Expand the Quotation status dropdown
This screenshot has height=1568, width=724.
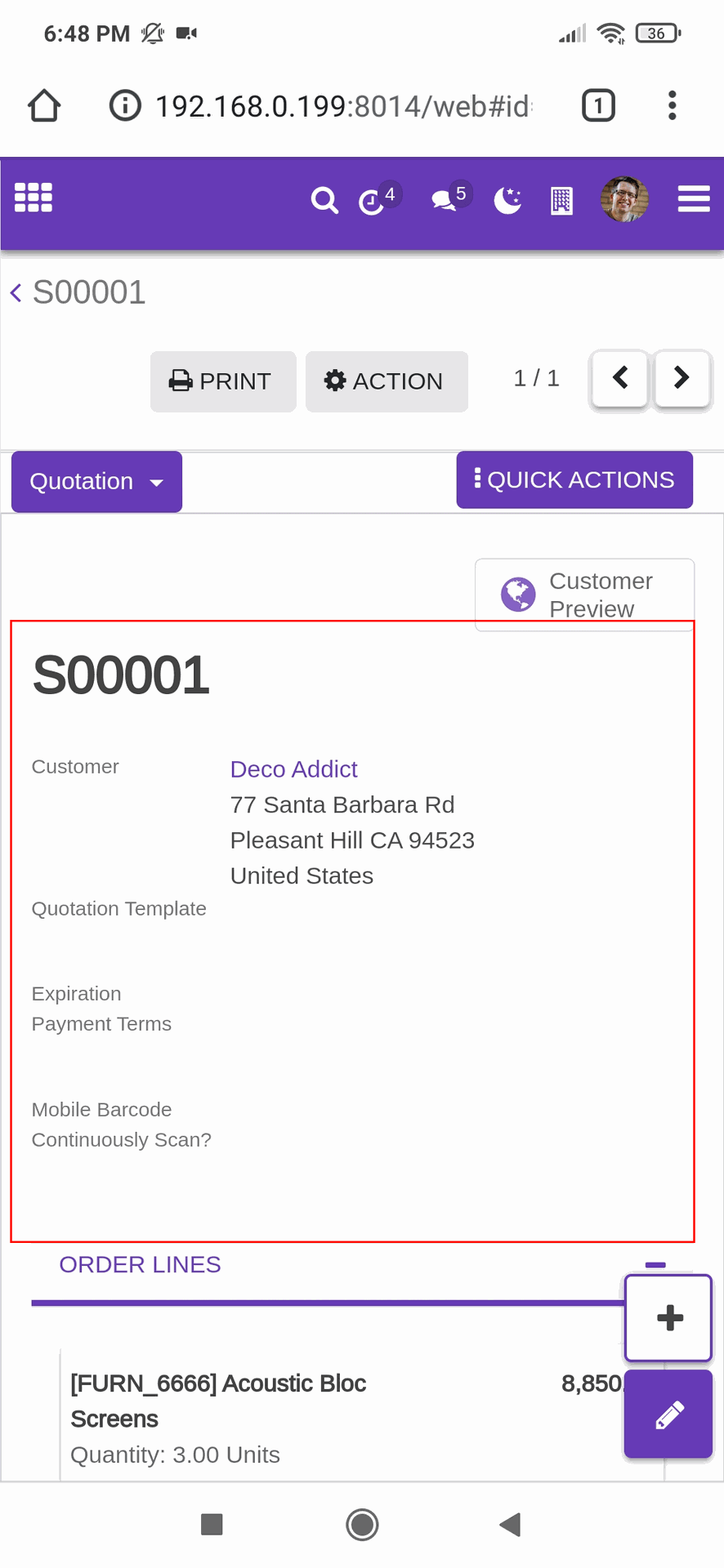point(96,482)
